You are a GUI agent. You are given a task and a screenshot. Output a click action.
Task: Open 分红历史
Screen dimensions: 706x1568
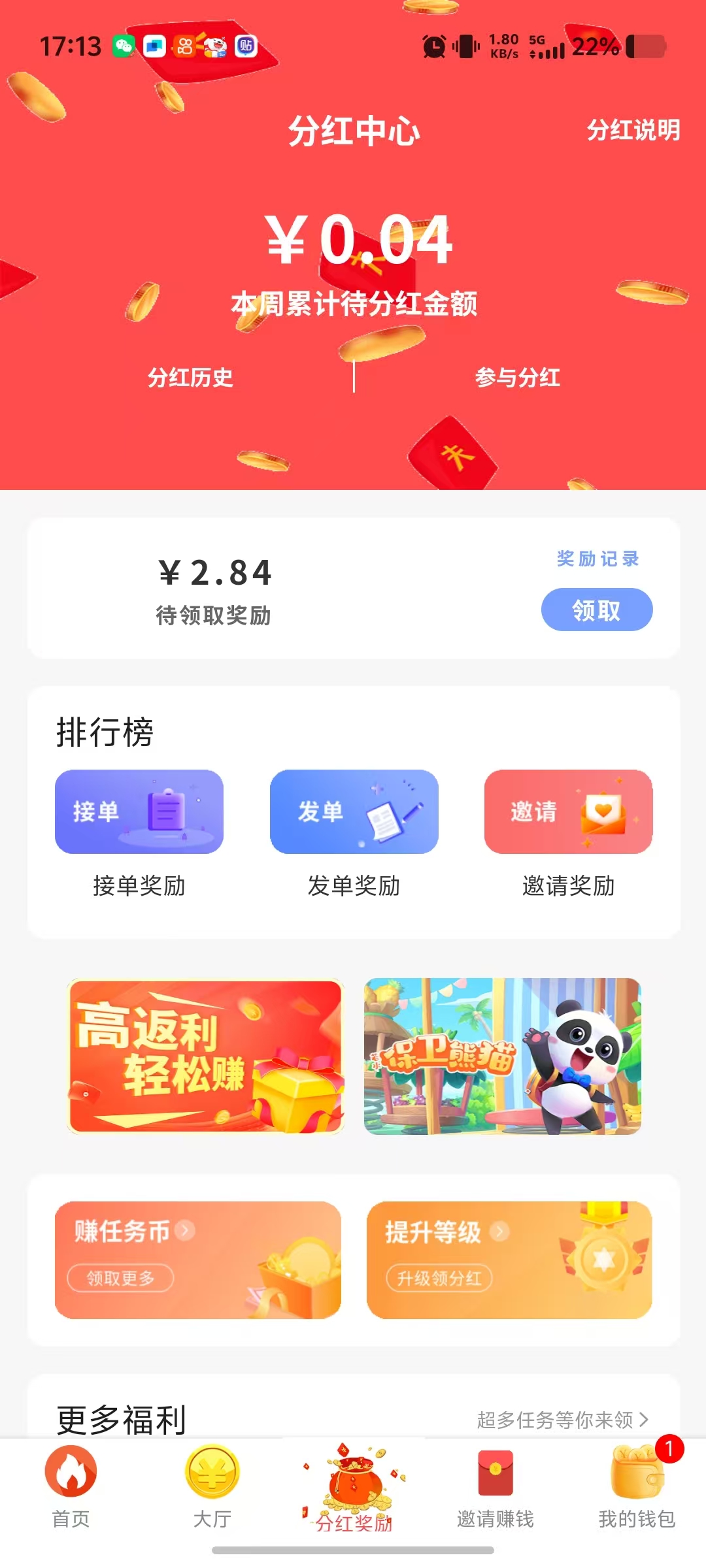coord(190,378)
